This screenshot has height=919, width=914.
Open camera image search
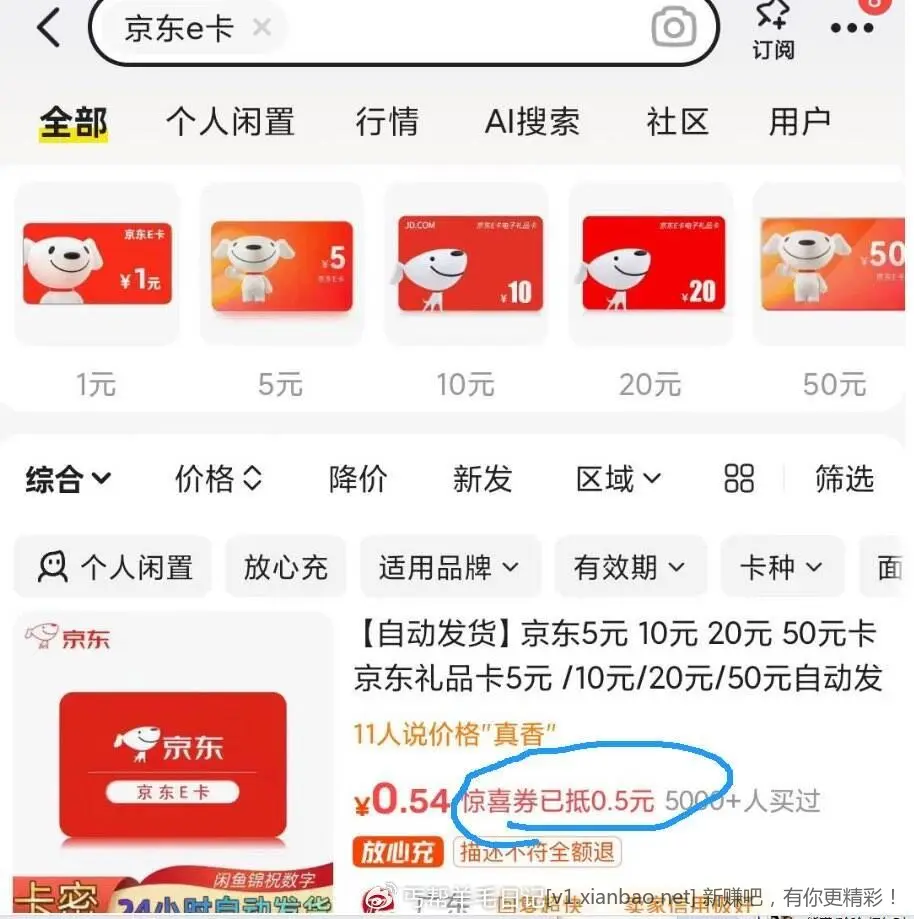(x=674, y=27)
